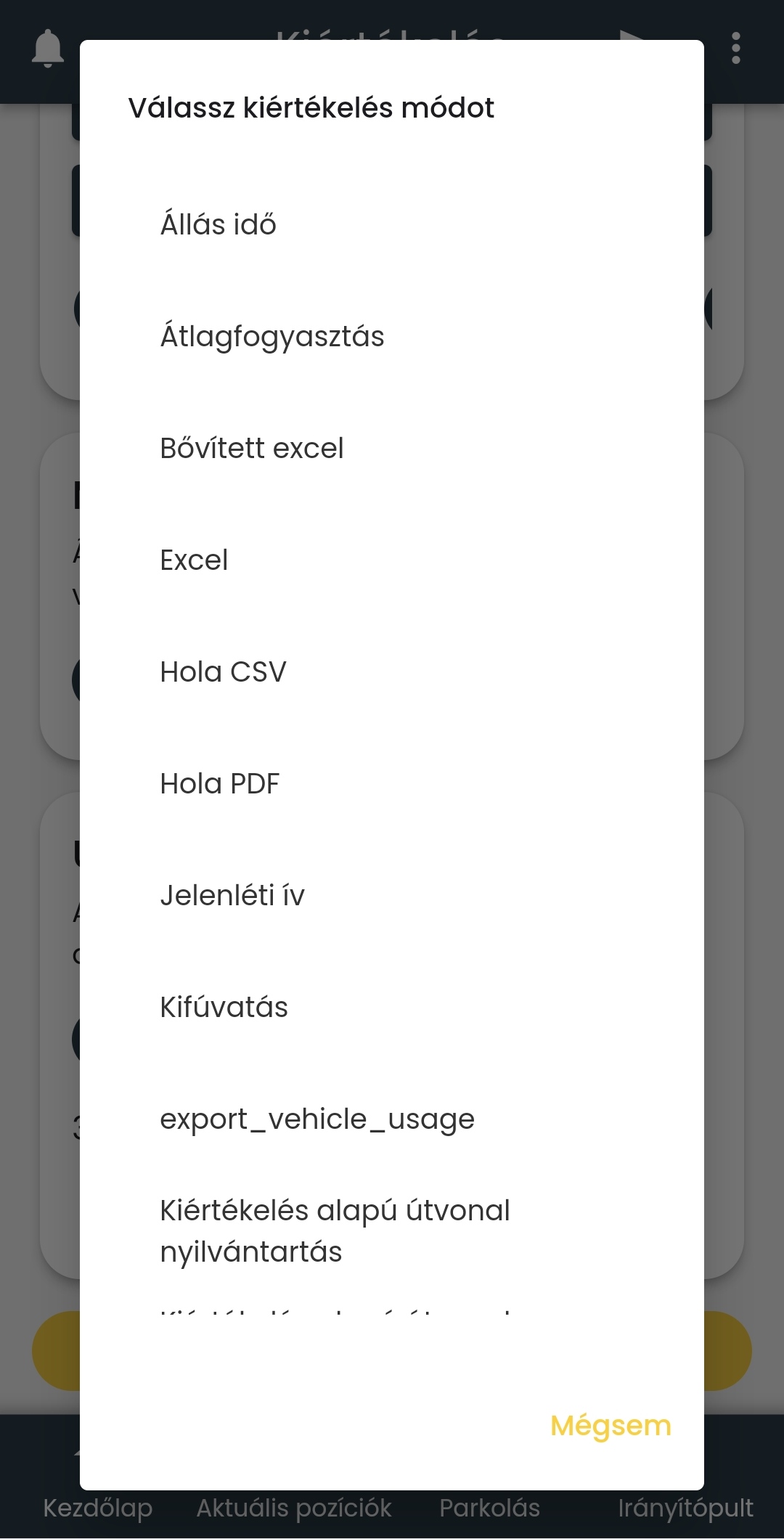Dismiss the dialog with Mégsem
Image resolution: width=784 pixels, height=1539 pixels.
[611, 1426]
